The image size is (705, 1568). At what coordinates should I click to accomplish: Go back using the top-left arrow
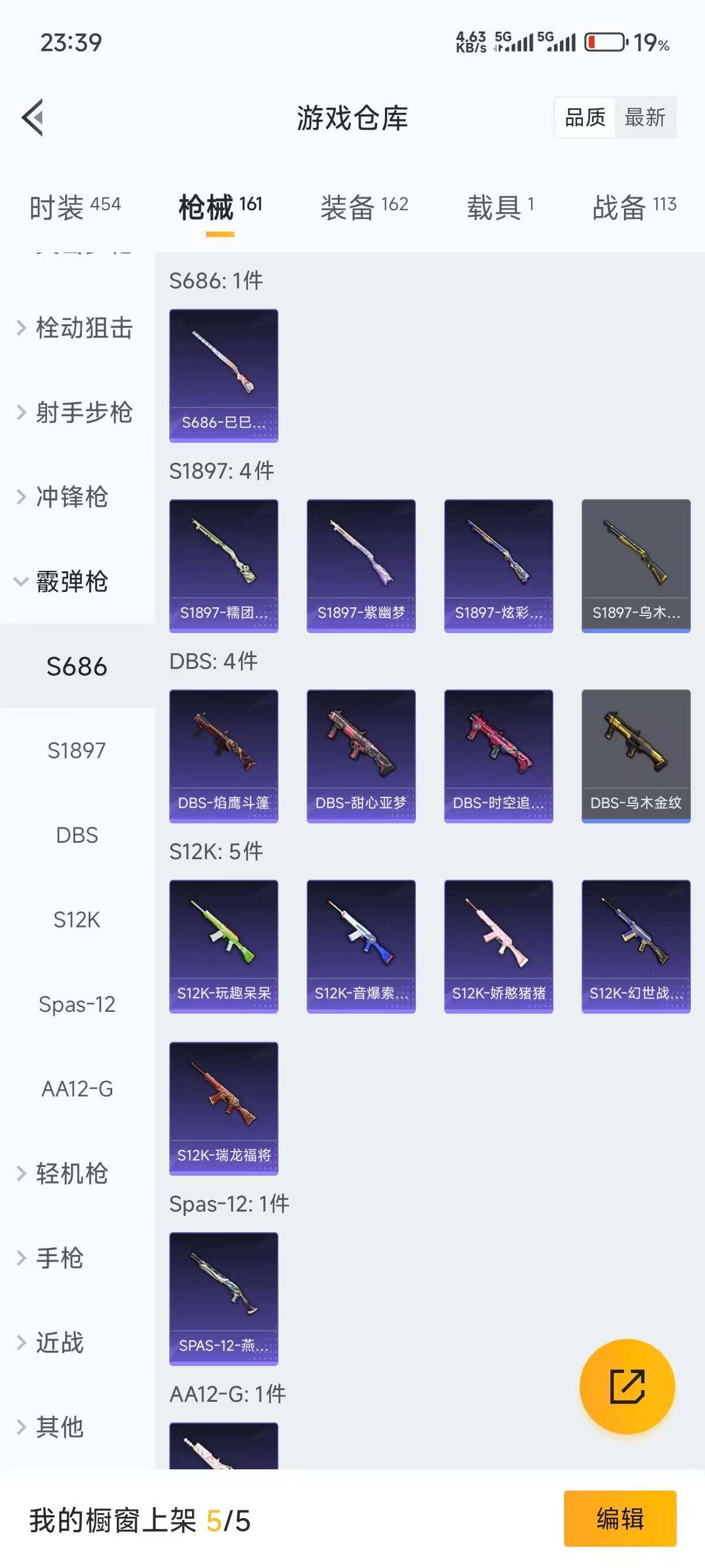pos(33,117)
